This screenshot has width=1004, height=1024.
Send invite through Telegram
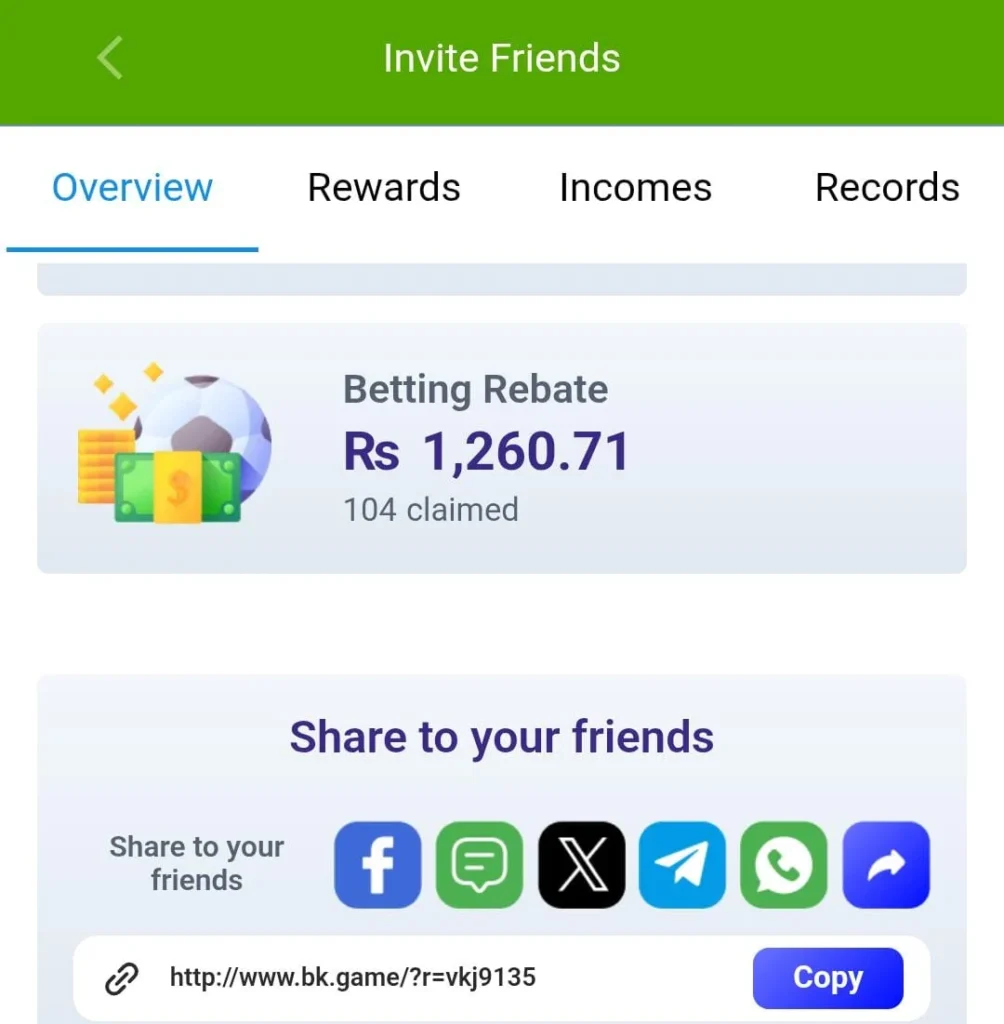pos(683,865)
